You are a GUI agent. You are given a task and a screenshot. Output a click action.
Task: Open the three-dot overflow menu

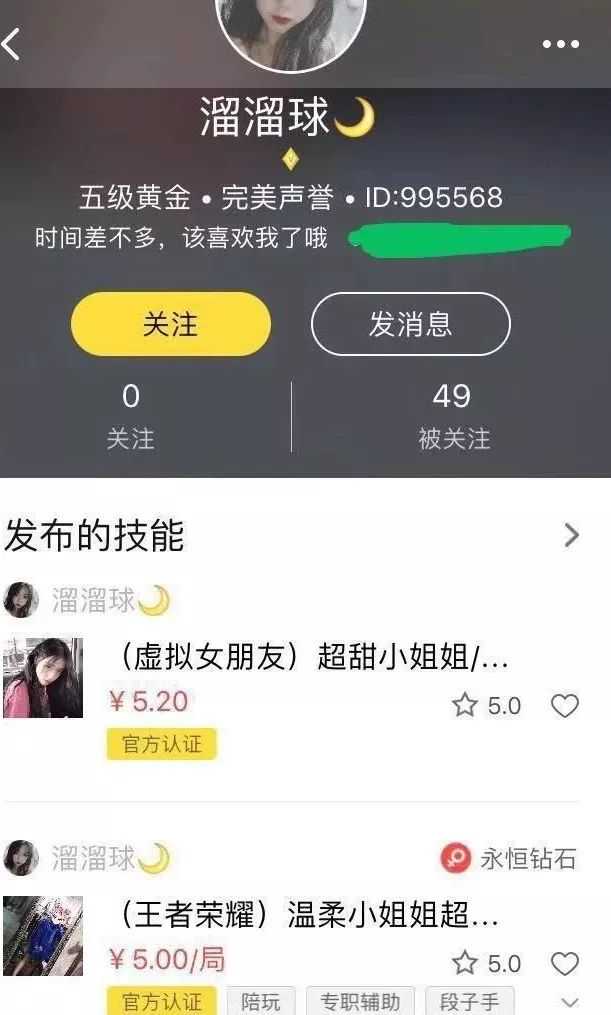coord(560,44)
